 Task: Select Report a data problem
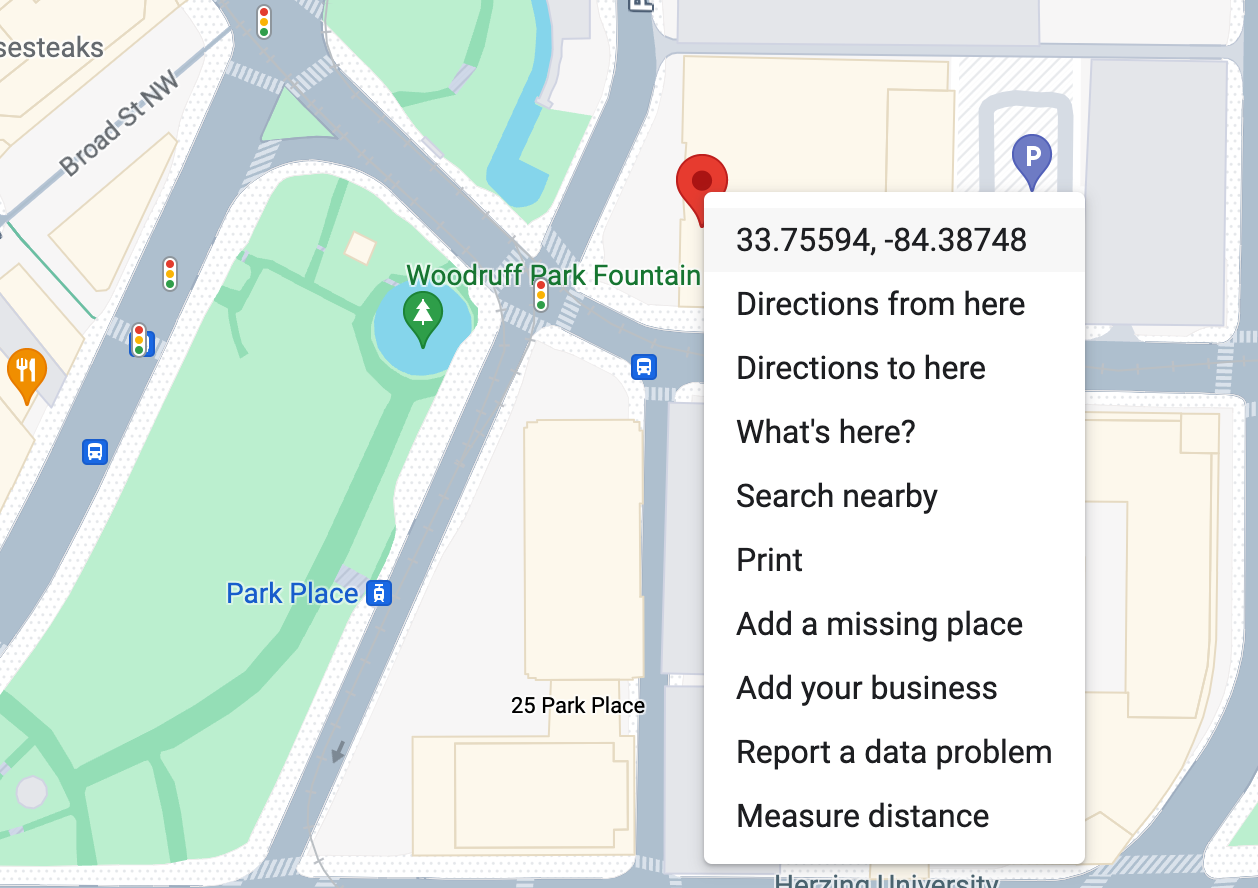pos(893,752)
